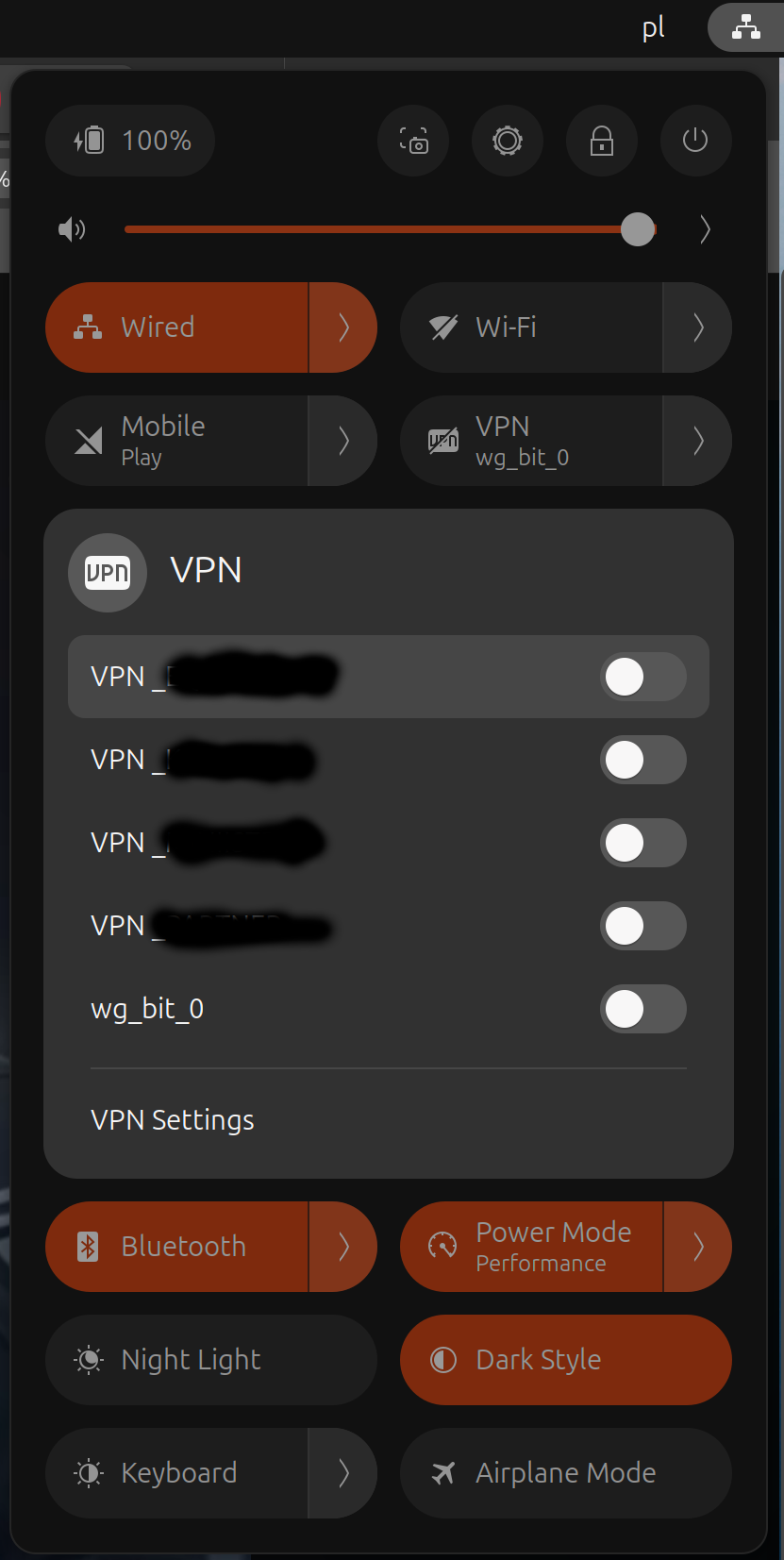Take a screenshot with the capture icon
Image resolution: width=784 pixels, height=1560 pixels.
point(413,141)
